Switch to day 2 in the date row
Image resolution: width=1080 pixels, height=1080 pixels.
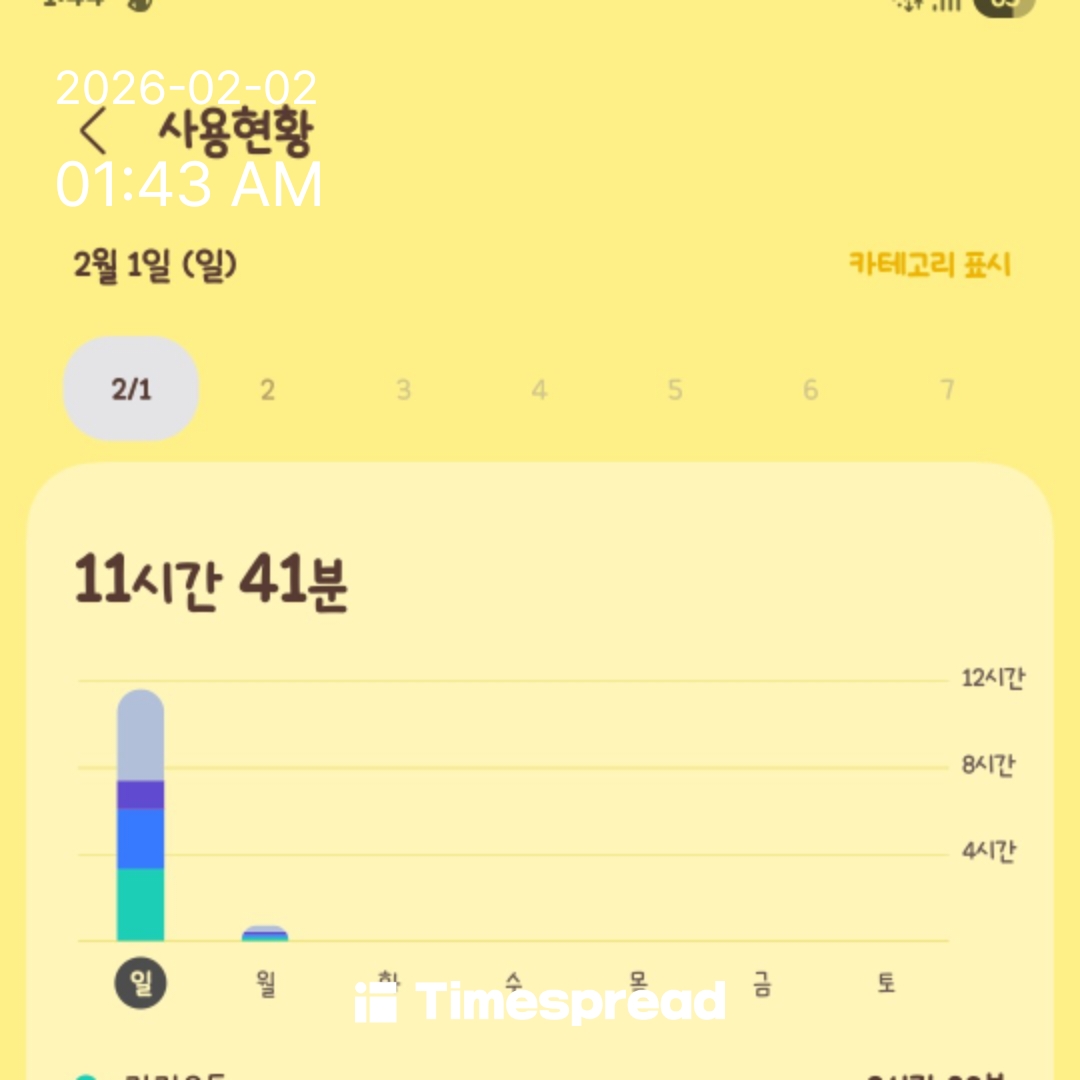coord(267,390)
